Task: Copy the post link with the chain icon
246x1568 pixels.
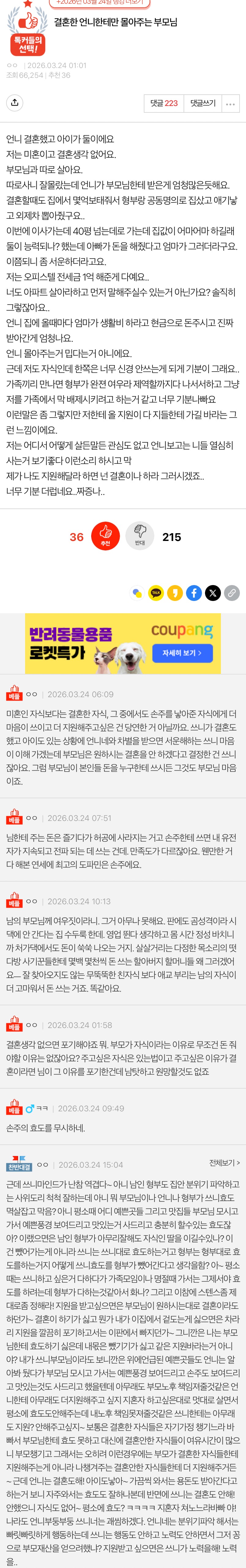Action: point(231,592)
